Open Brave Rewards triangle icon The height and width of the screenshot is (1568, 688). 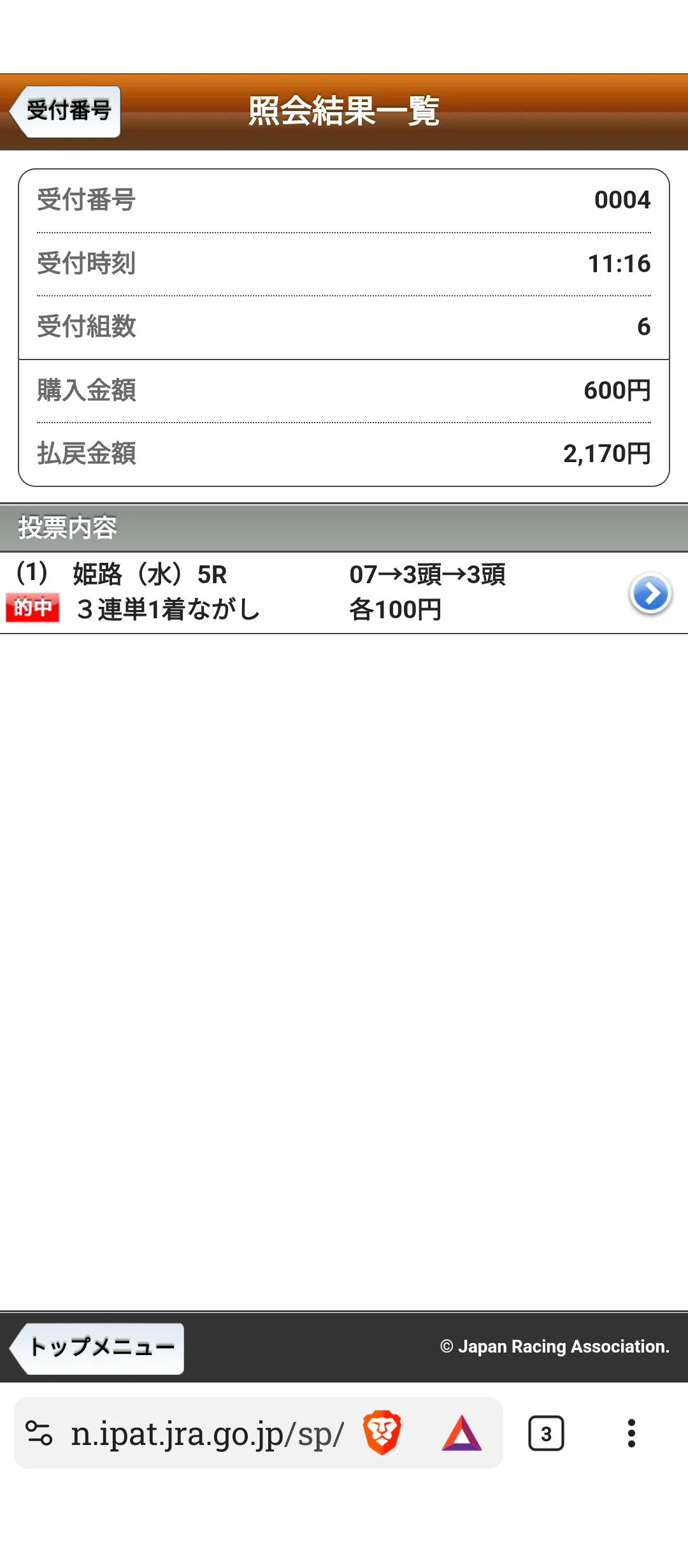point(461,1434)
